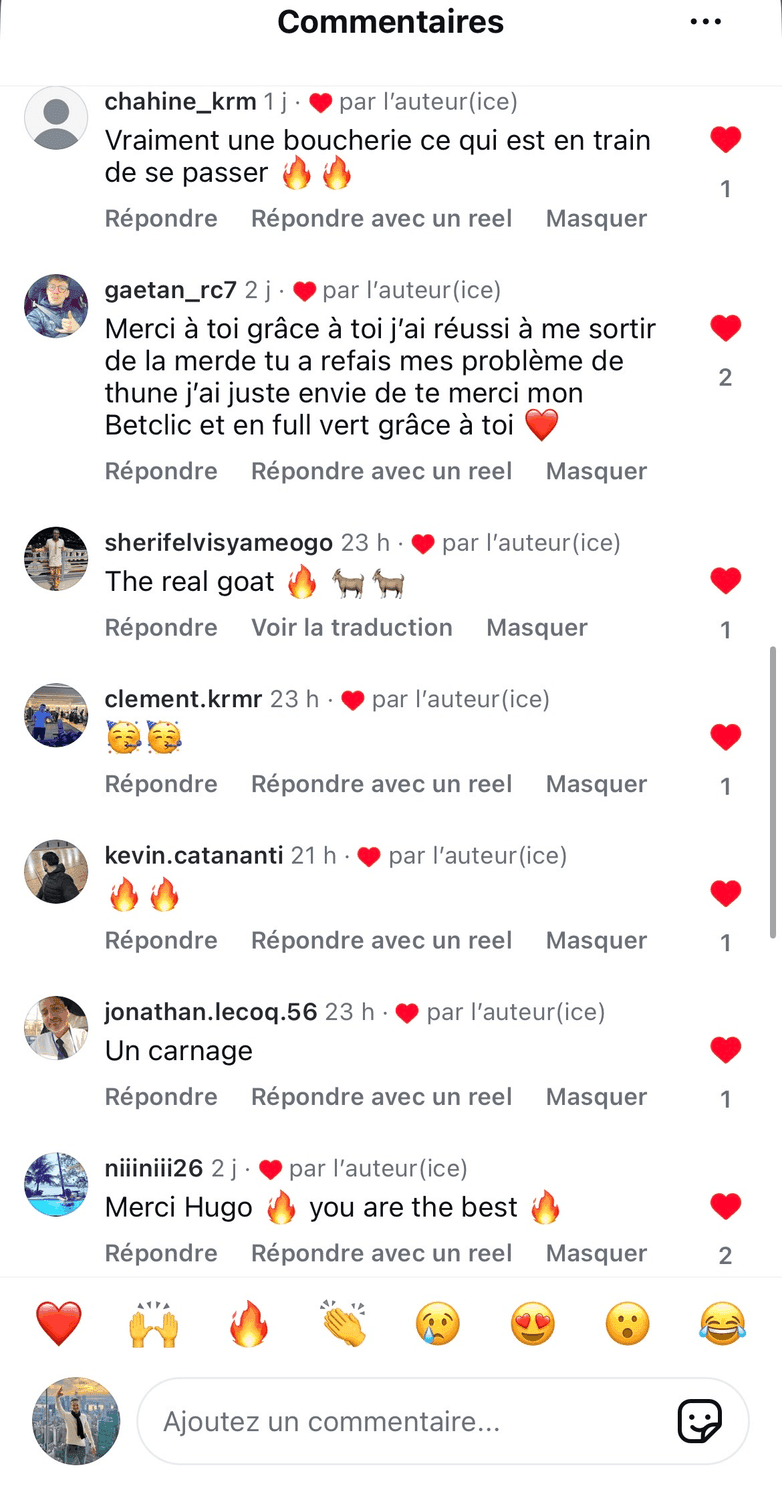
Task: Unlike chahine_krm's comment with the heart
Action: (725, 140)
